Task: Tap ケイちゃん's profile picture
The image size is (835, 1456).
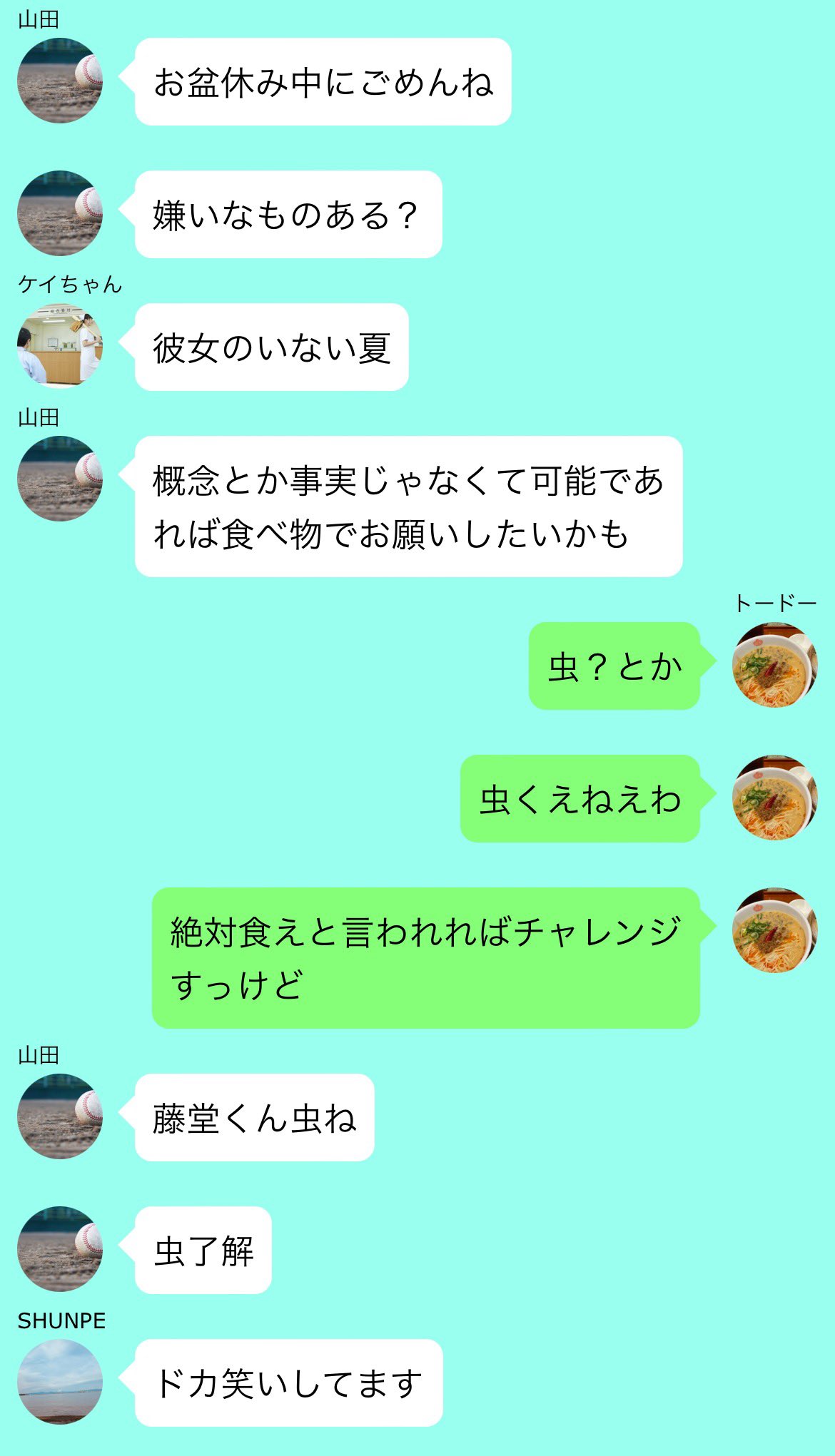Action: click(x=60, y=346)
